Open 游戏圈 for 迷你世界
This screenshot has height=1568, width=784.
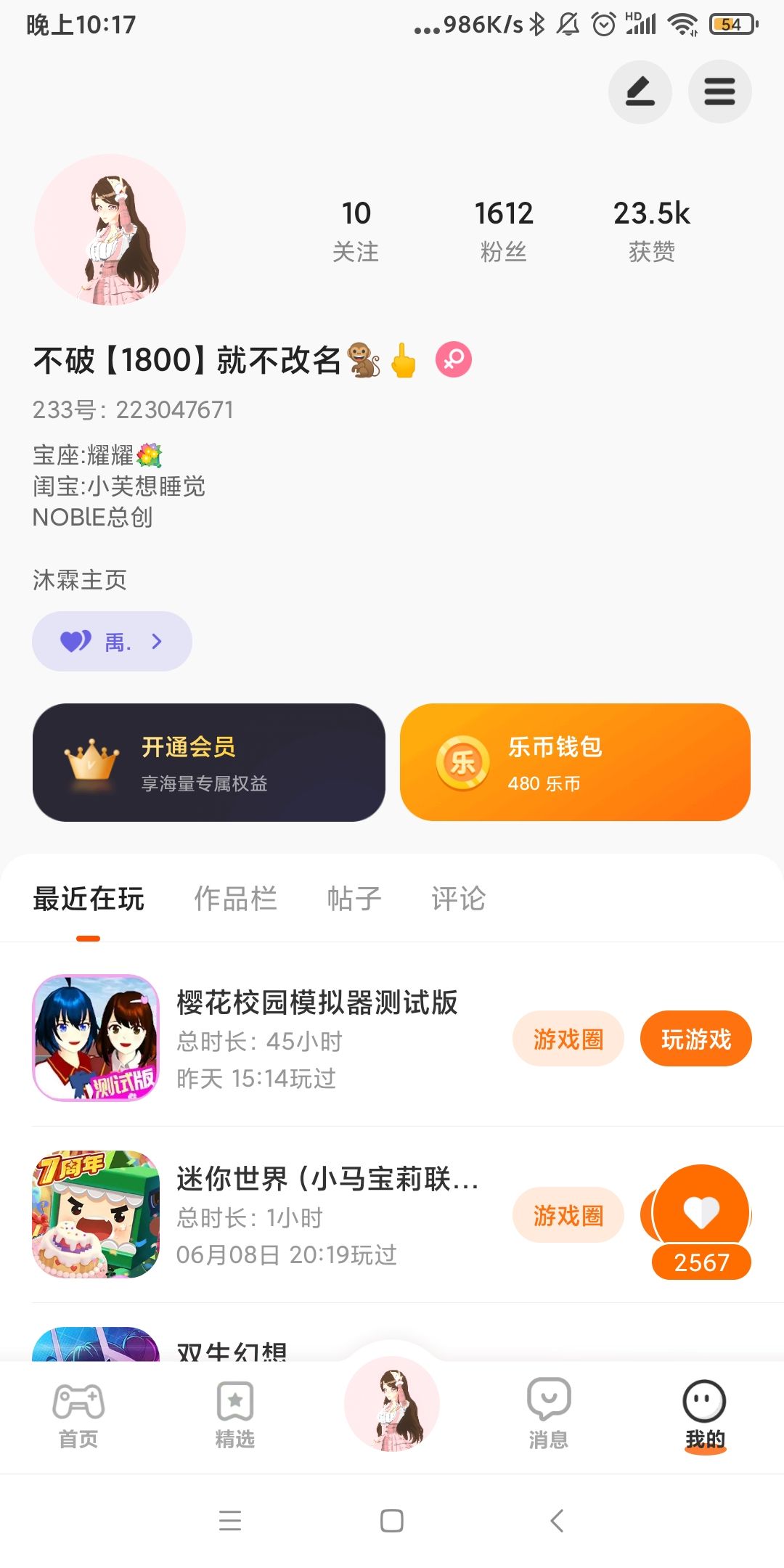pyautogui.click(x=568, y=1215)
